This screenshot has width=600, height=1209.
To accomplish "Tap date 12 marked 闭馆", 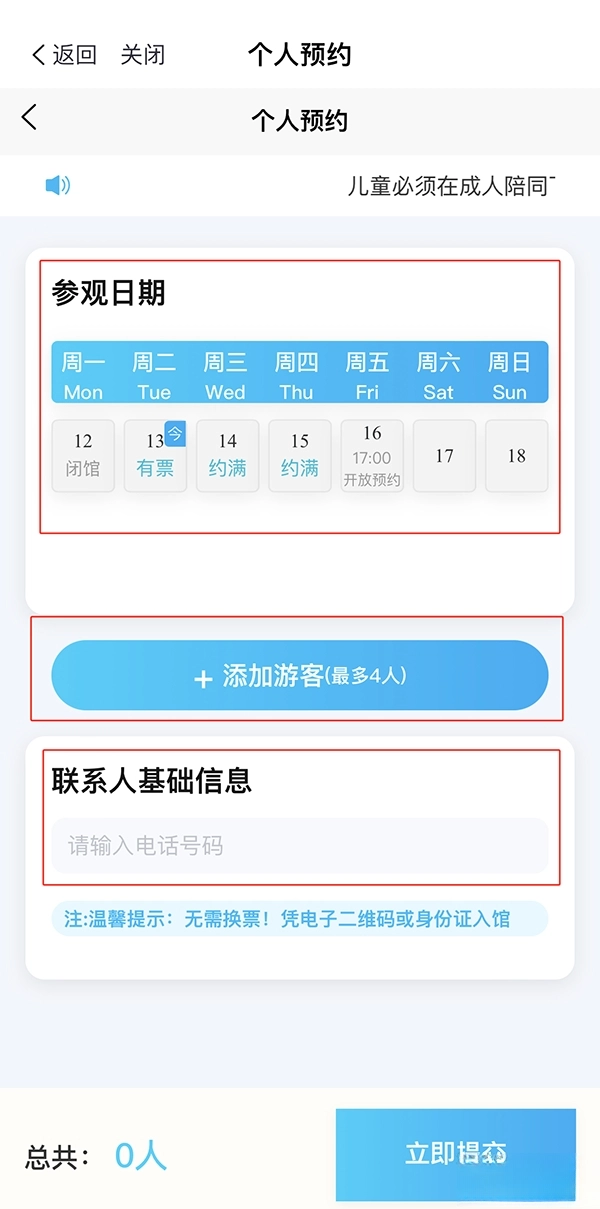I will (x=83, y=455).
